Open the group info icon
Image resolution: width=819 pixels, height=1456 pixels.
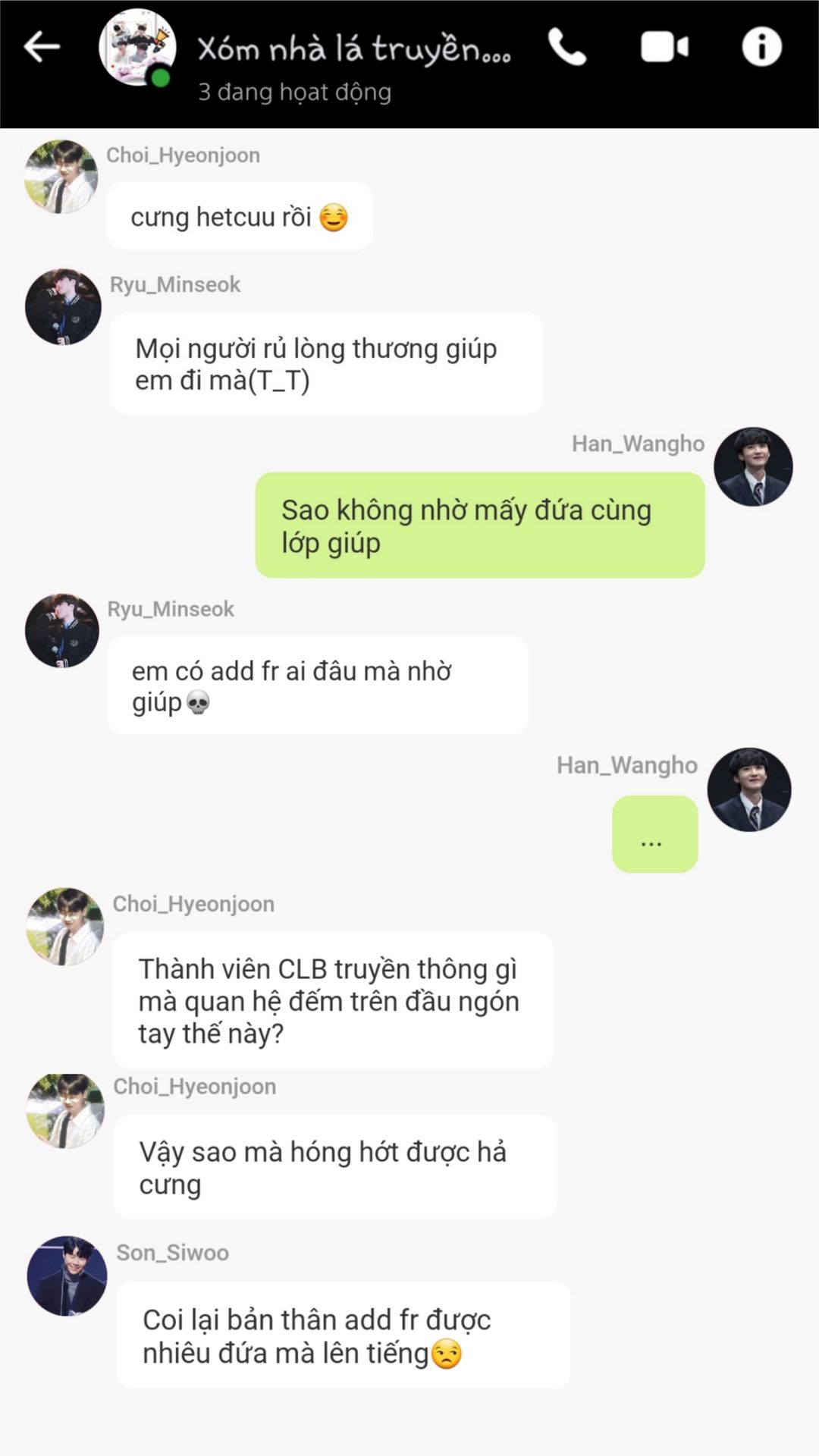[761, 47]
